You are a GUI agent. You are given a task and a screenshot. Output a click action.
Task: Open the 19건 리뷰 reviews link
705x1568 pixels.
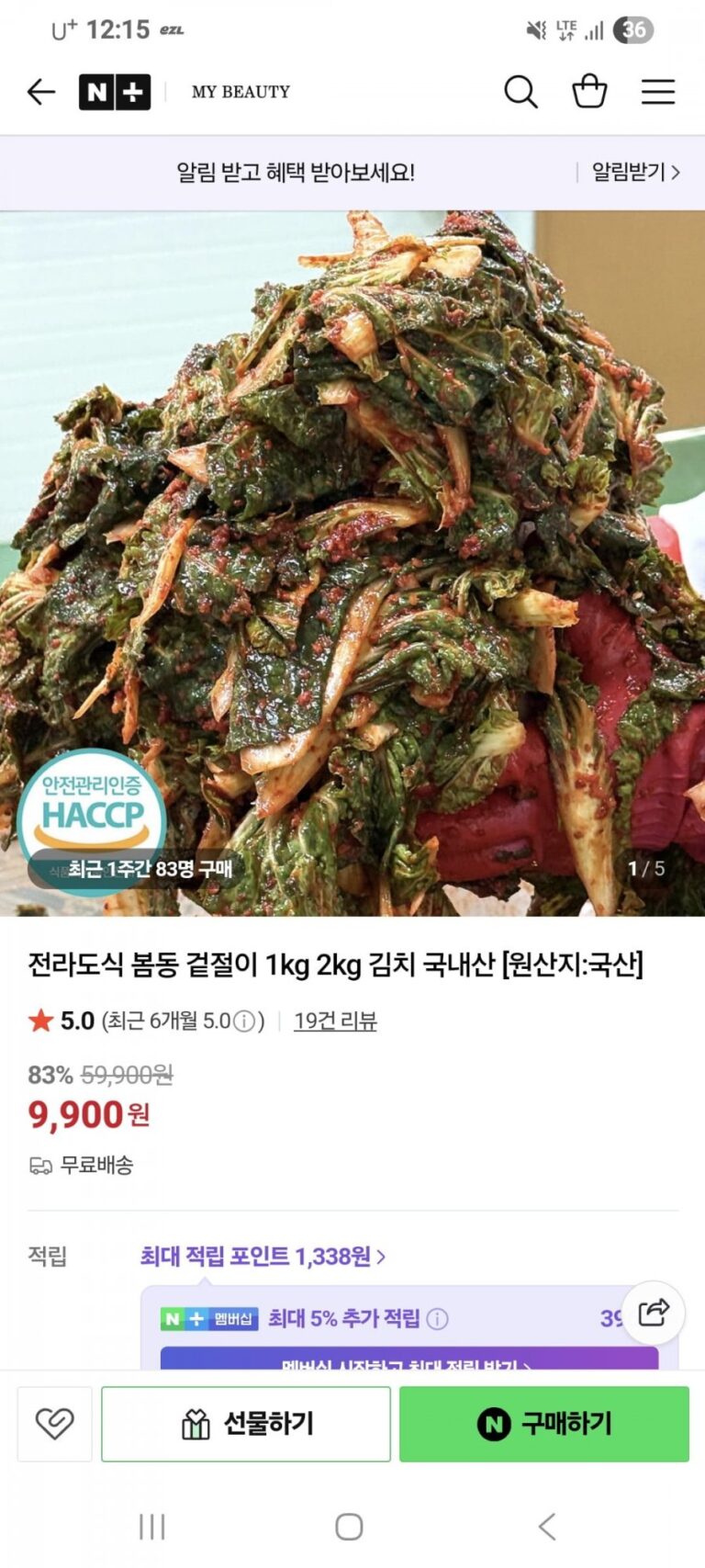click(335, 1021)
